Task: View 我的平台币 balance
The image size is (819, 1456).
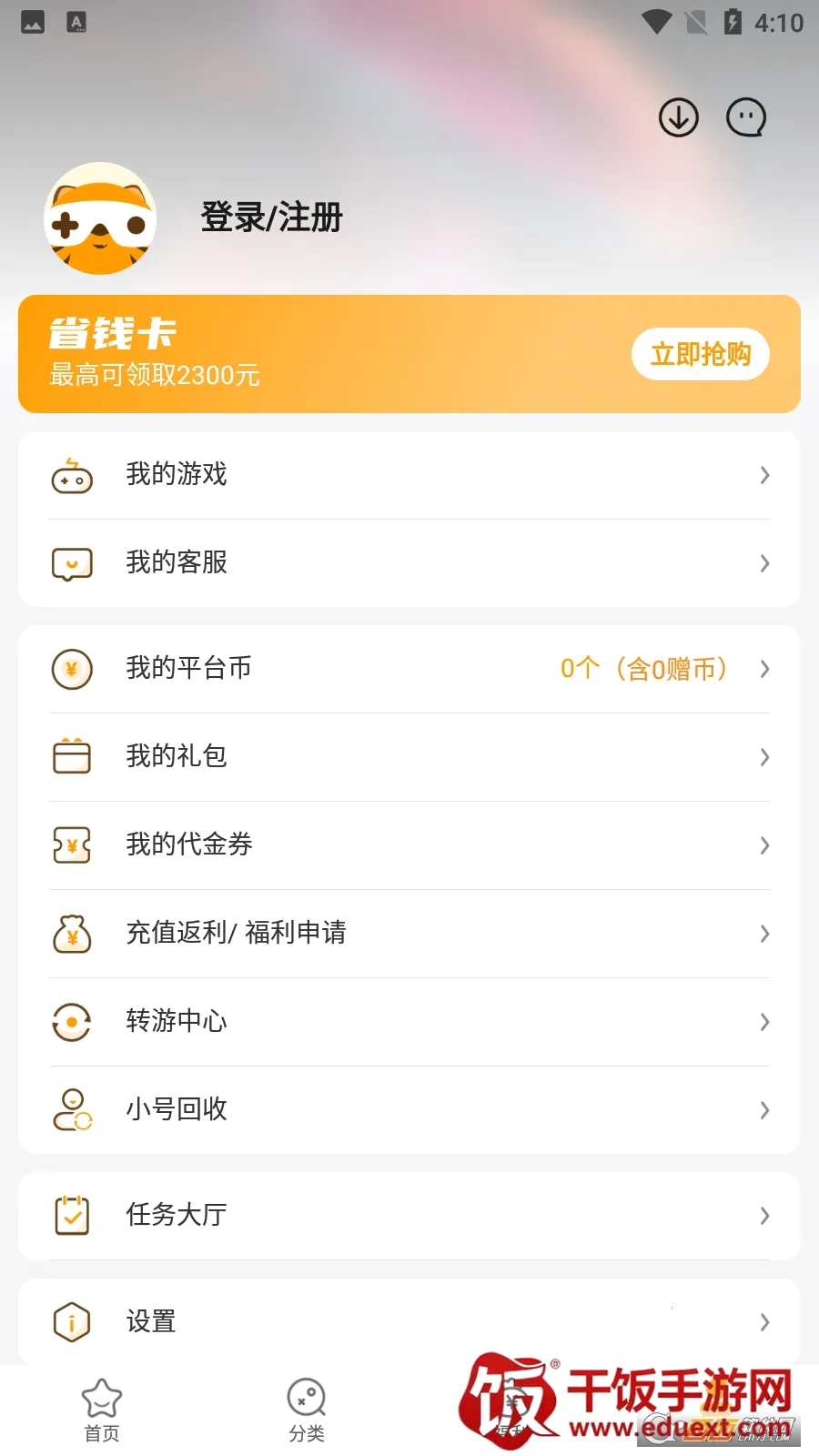Action: pyautogui.click(x=409, y=669)
